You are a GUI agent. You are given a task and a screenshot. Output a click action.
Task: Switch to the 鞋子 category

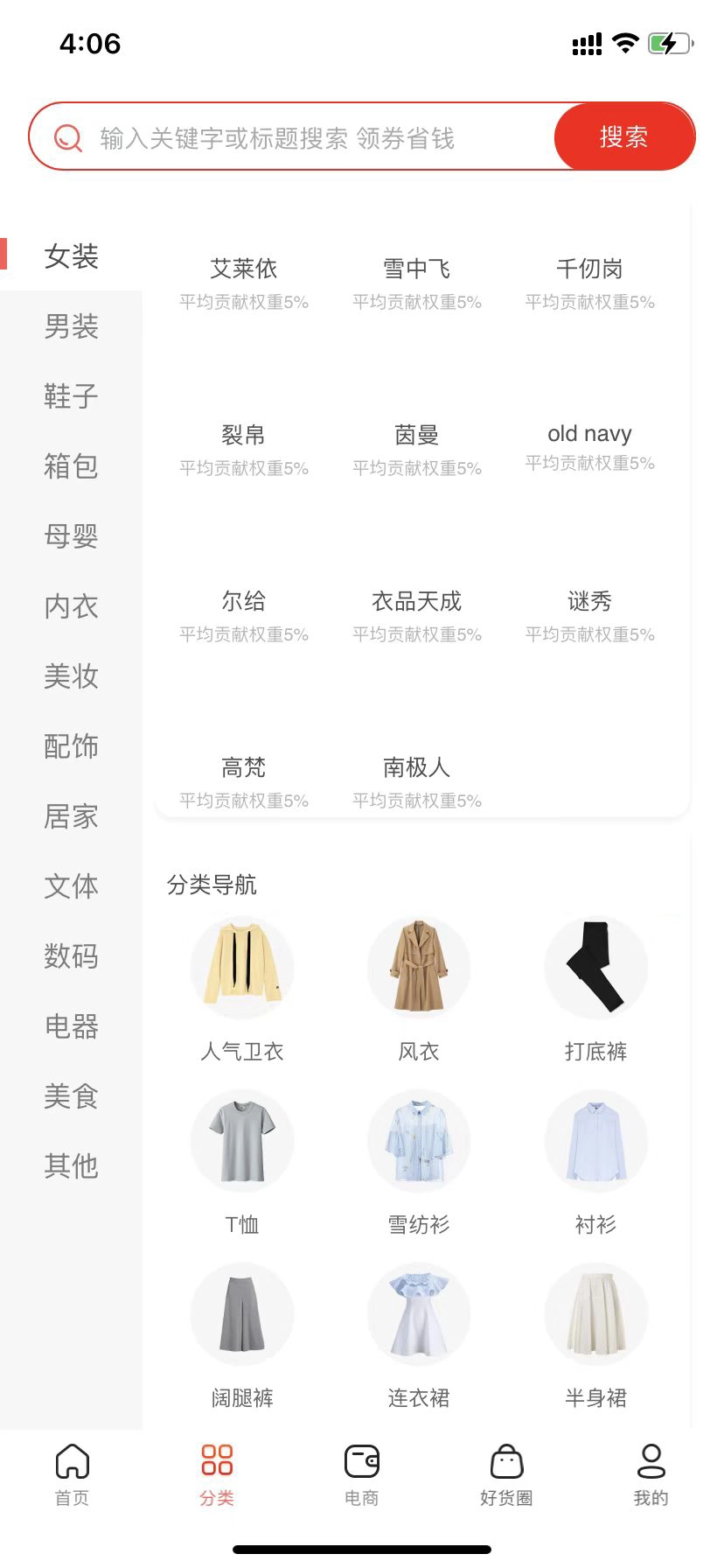coord(71,396)
